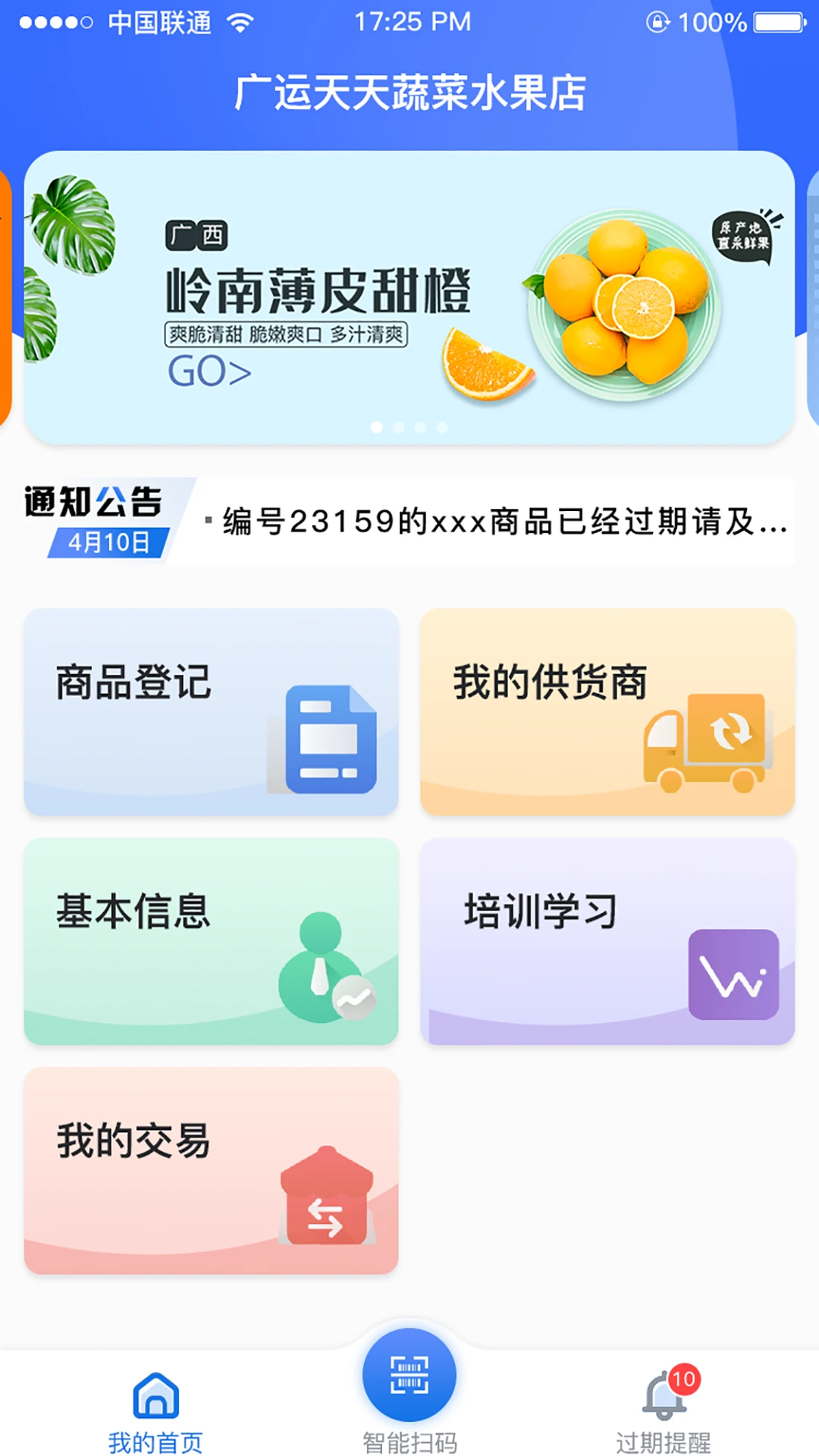Open 基本信息 basic information card
Image resolution: width=819 pixels, height=1456 pixels.
(x=211, y=943)
